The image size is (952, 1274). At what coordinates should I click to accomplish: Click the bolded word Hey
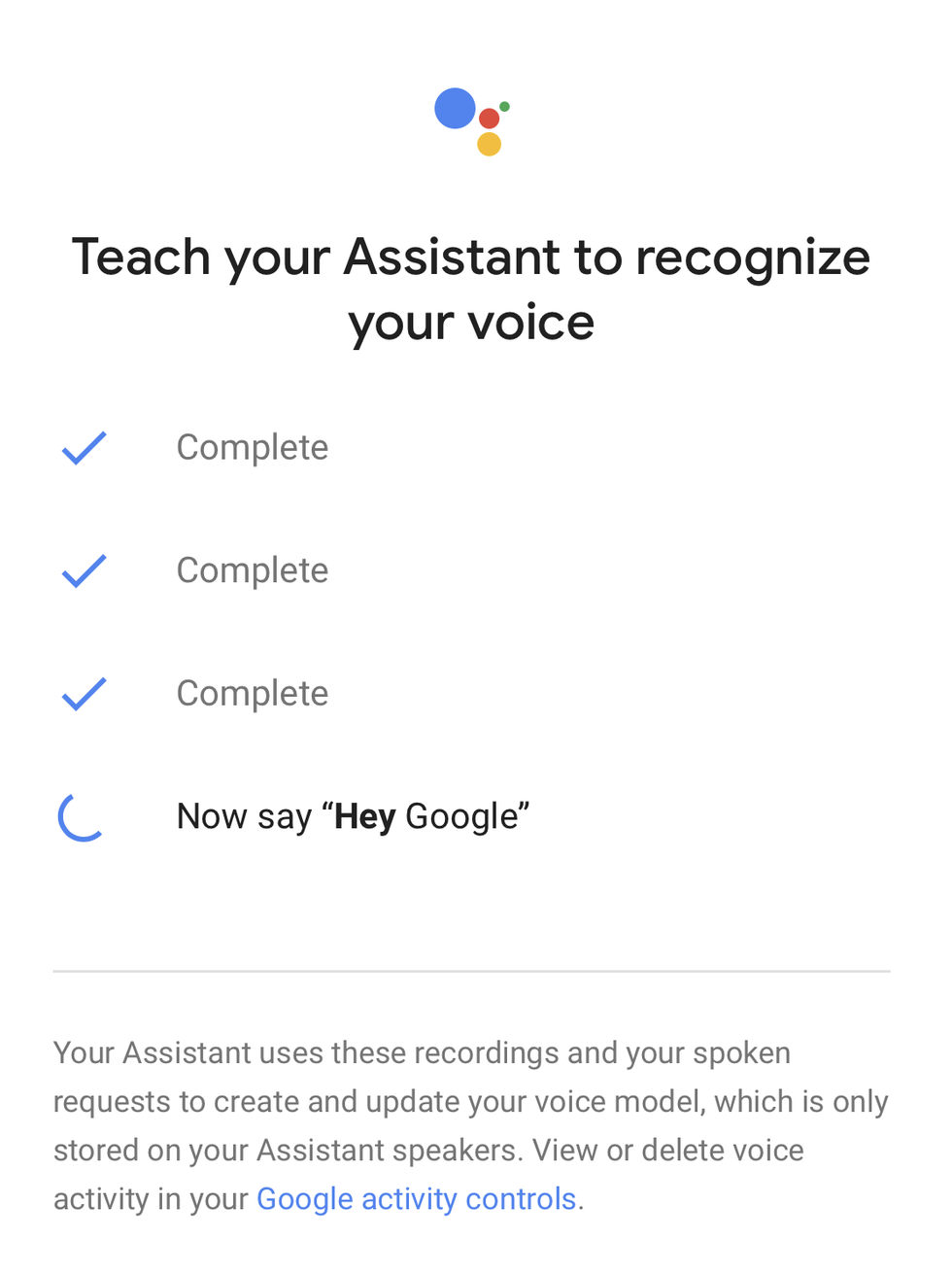[x=363, y=816]
